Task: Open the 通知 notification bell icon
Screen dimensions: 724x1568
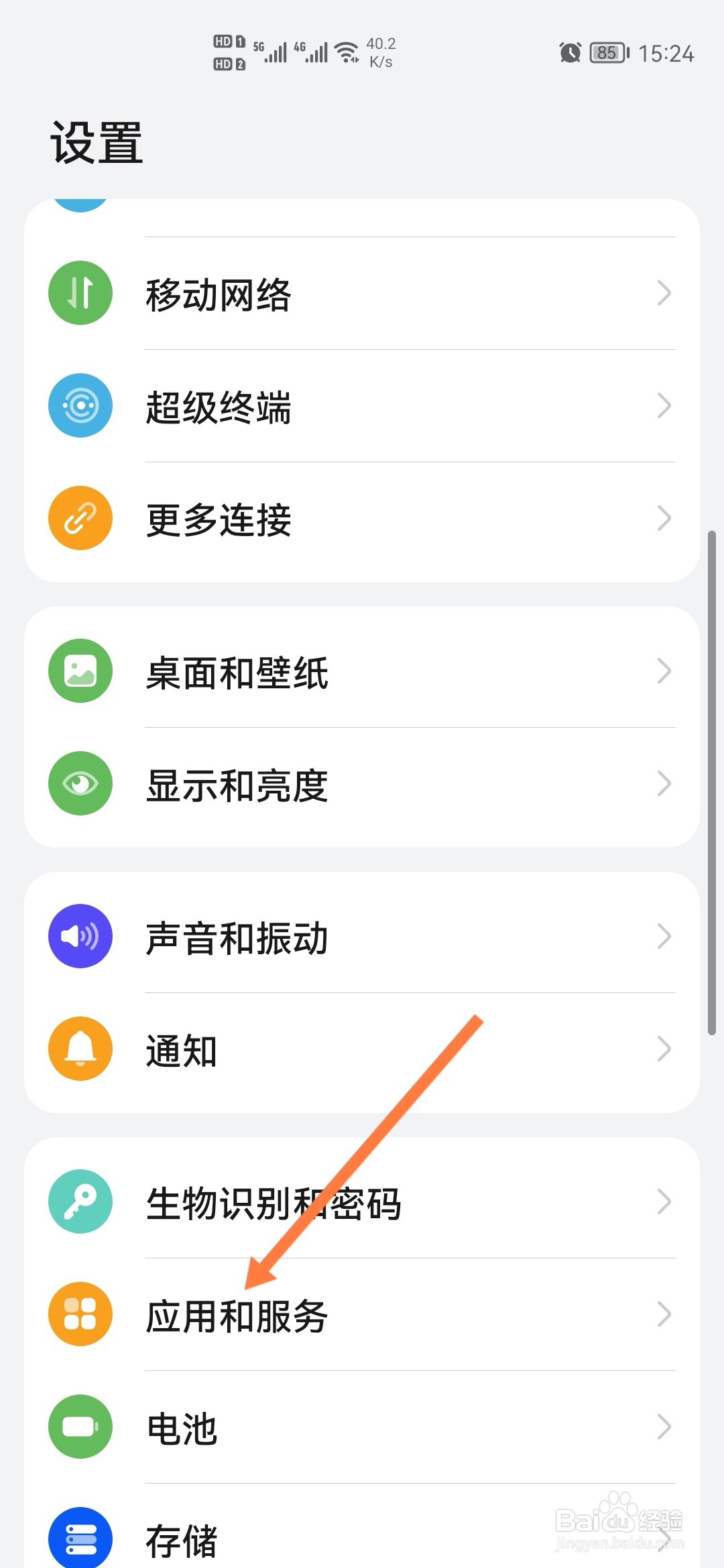Action: (x=80, y=1049)
